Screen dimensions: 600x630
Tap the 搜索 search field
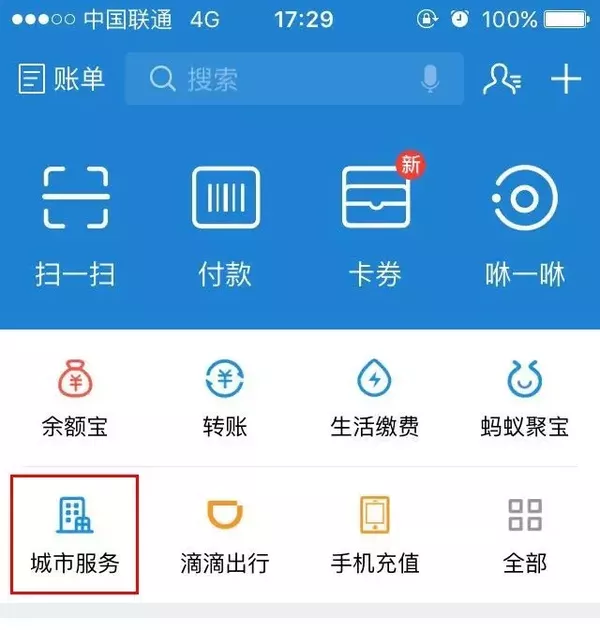click(280, 79)
